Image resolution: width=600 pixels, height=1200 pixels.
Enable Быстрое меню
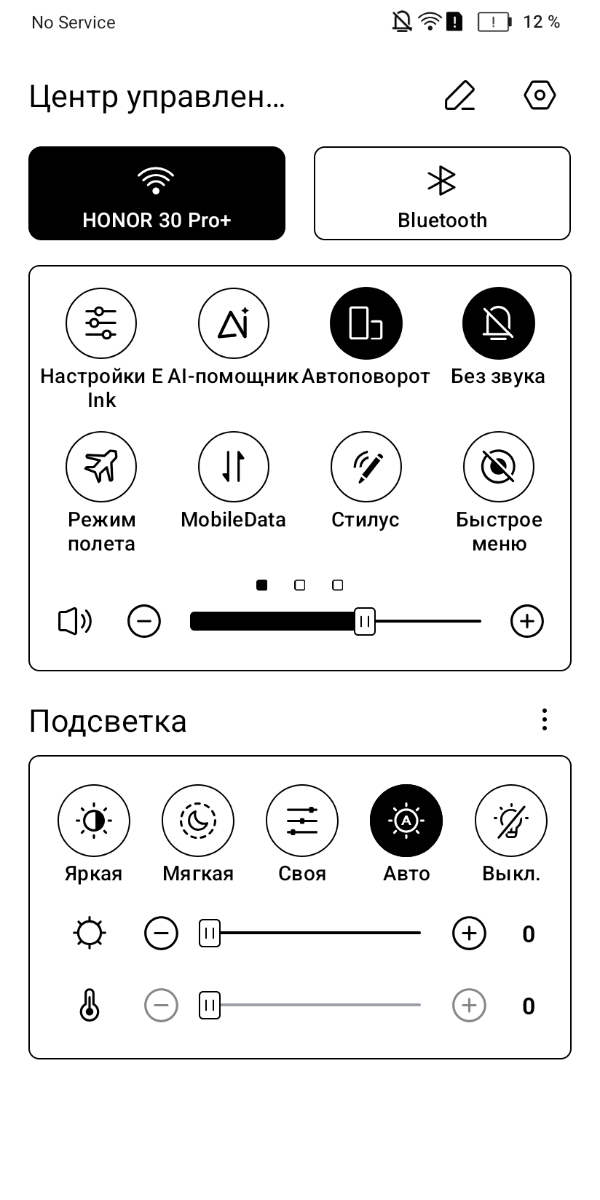click(x=498, y=467)
